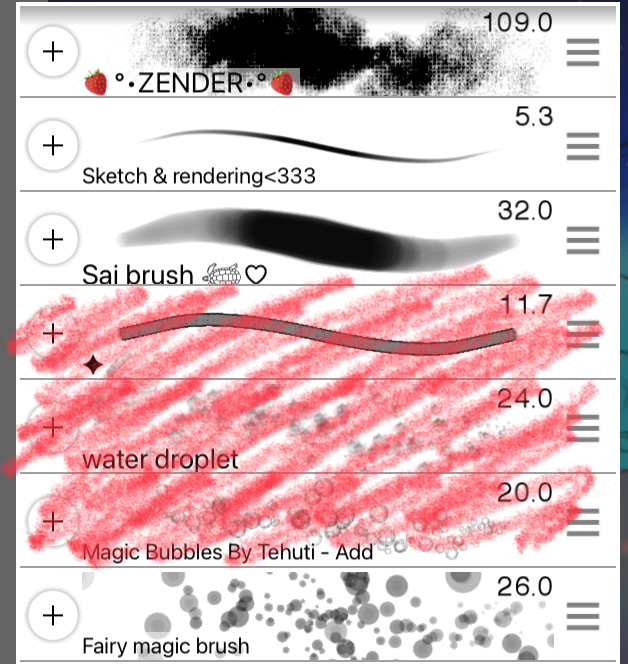Tap the reorder handle on the ZENDER row

pos(583,52)
